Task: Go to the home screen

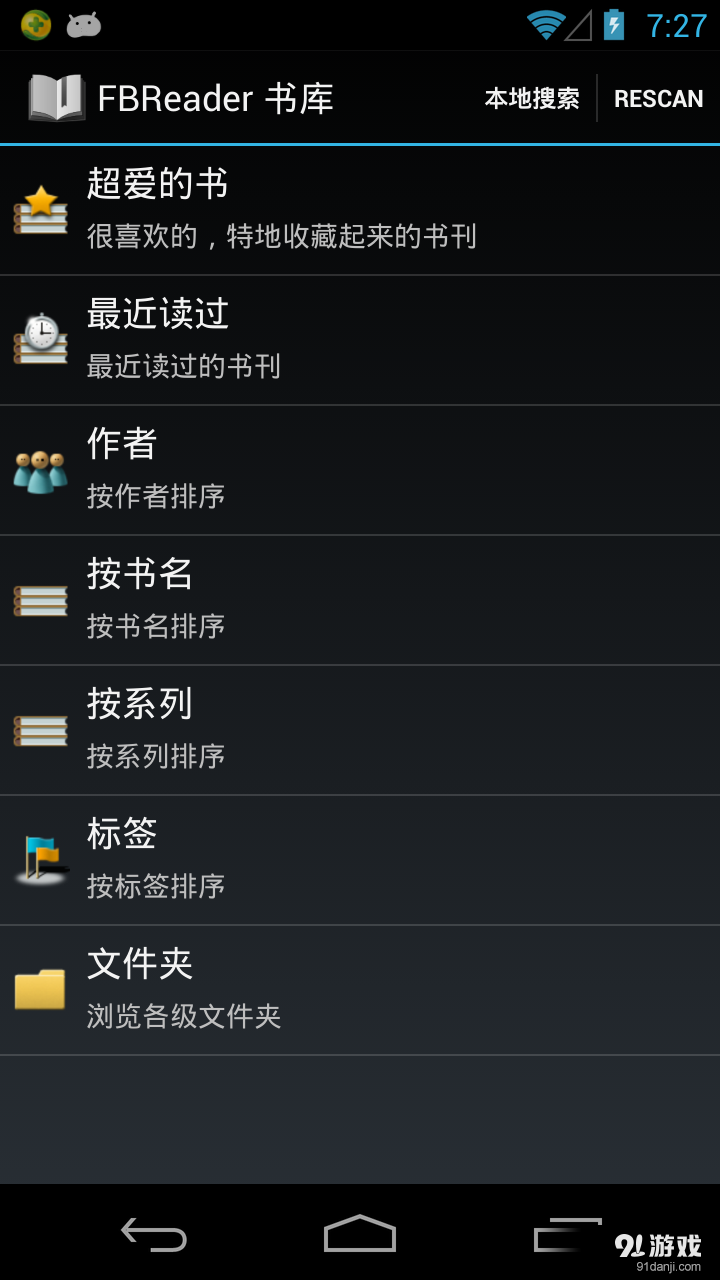Action: click(360, 1235)
